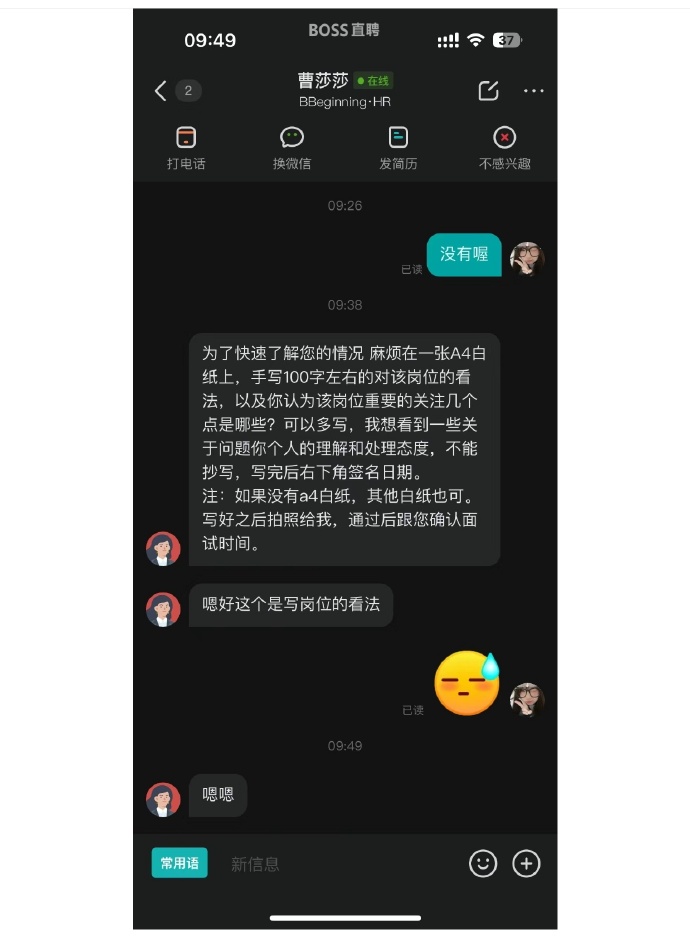
Task: Open my own avatar beside 没有喔
Action: [527, 258]
